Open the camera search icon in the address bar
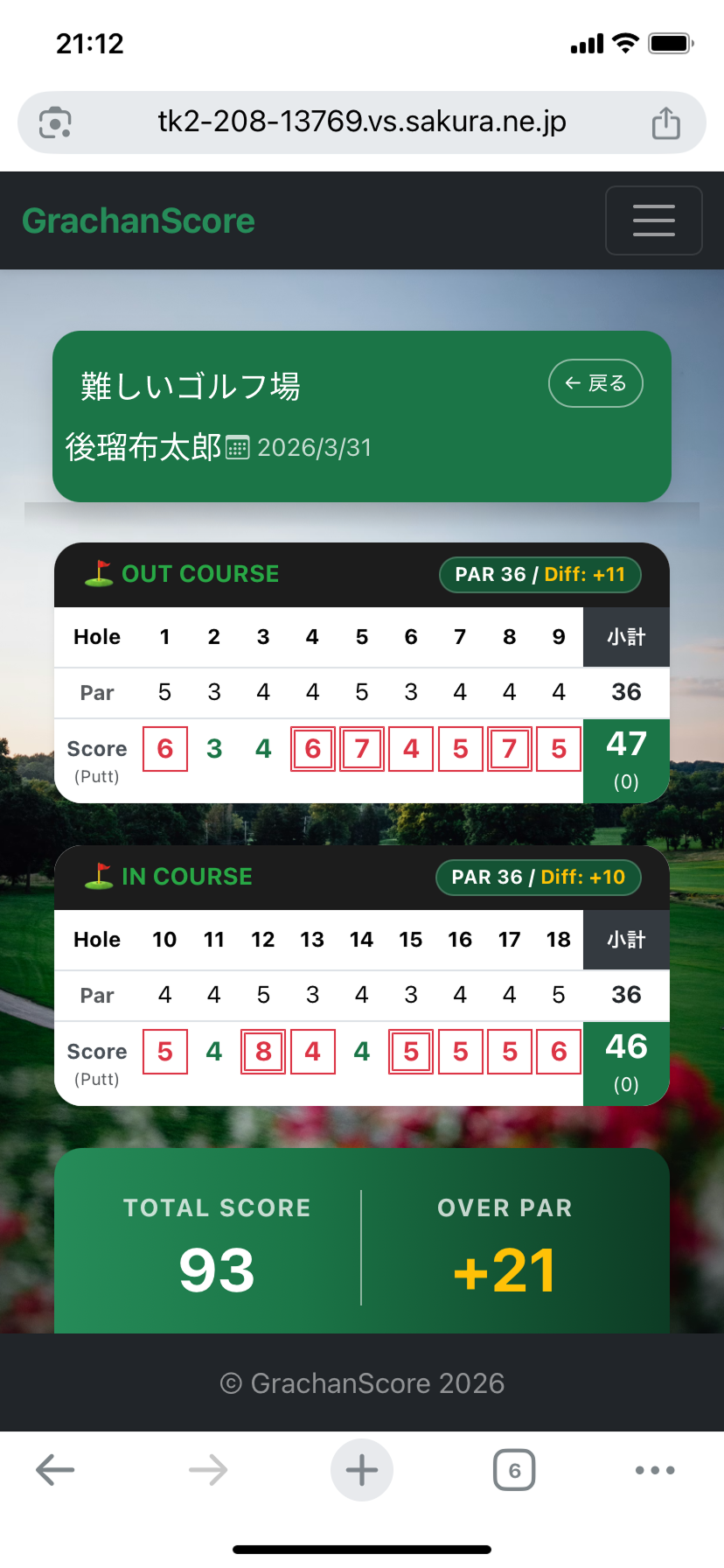 55,122
